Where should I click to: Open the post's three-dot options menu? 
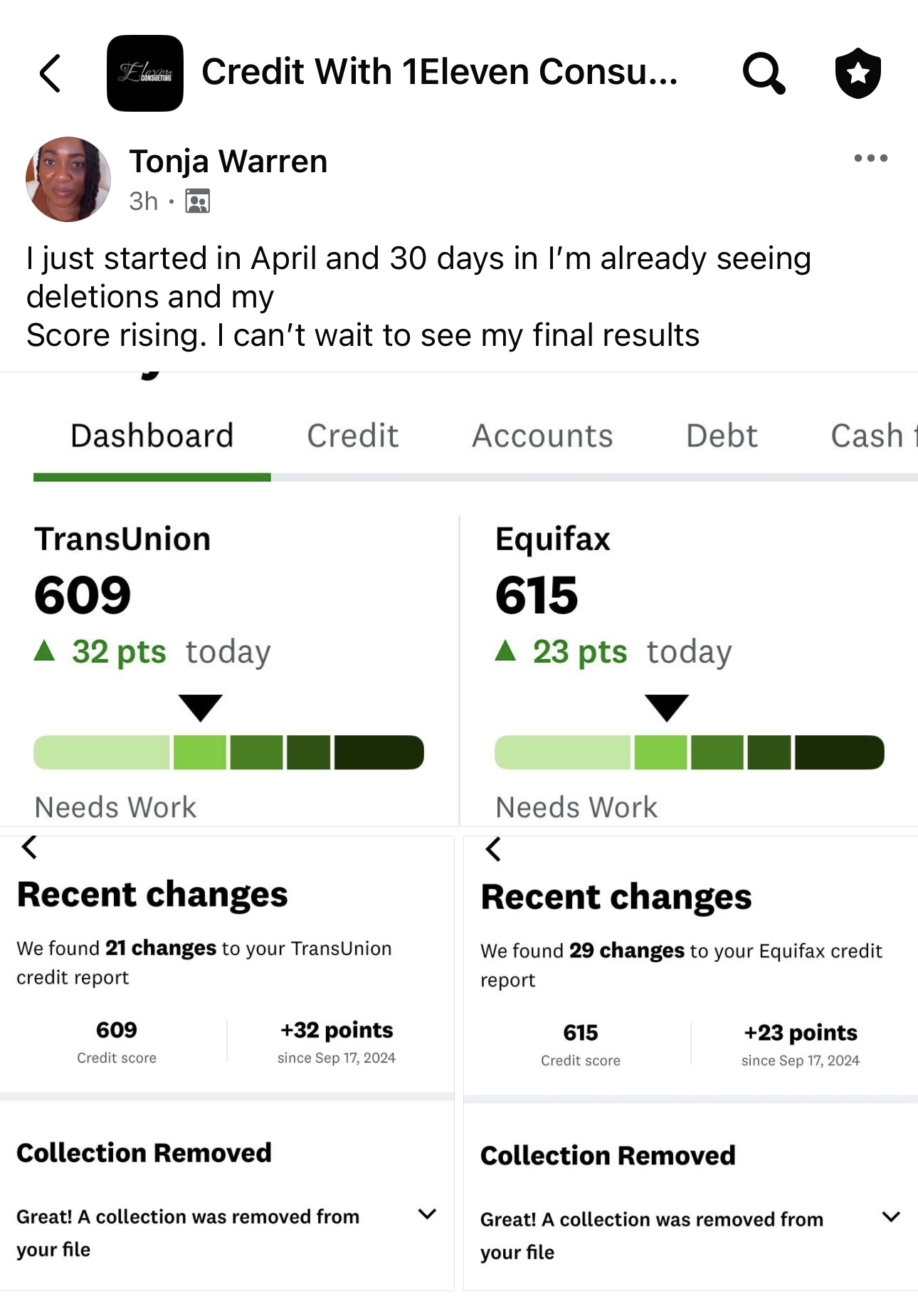pyautogui.click(x=870, y=158)
